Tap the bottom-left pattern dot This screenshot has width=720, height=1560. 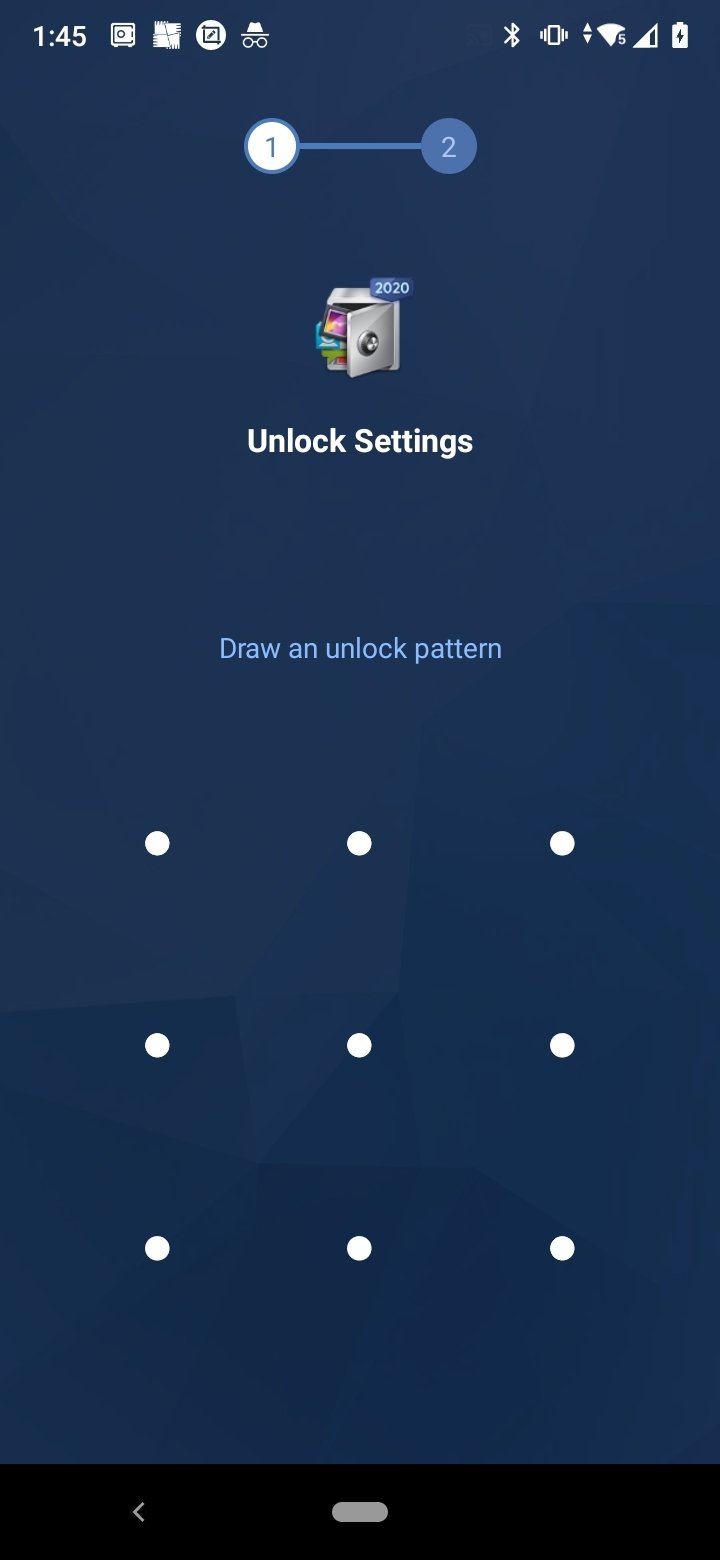pos(157,1248)
